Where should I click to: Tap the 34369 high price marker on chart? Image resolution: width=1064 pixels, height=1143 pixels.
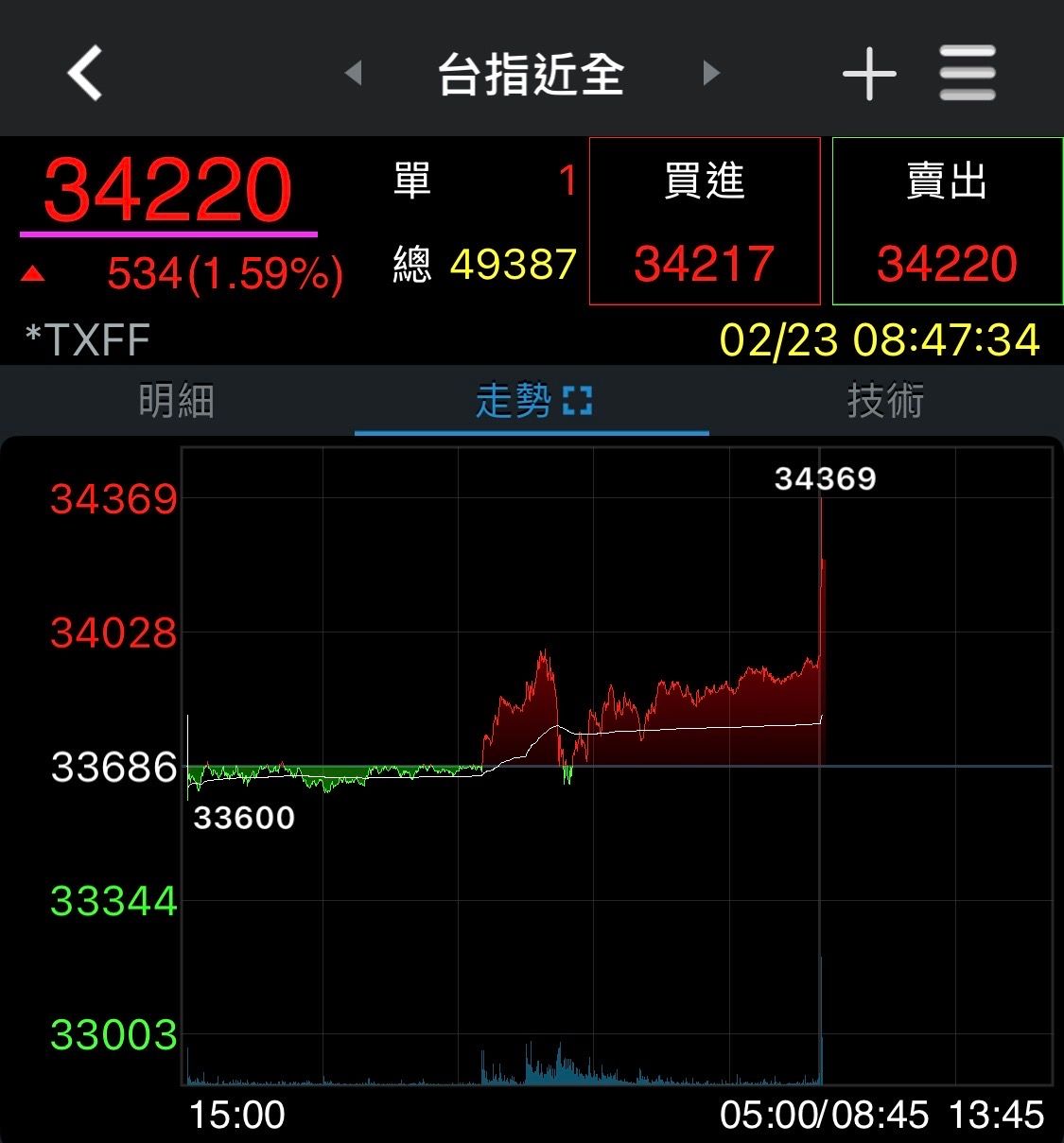pyautogui.click(x=825, y=478)
